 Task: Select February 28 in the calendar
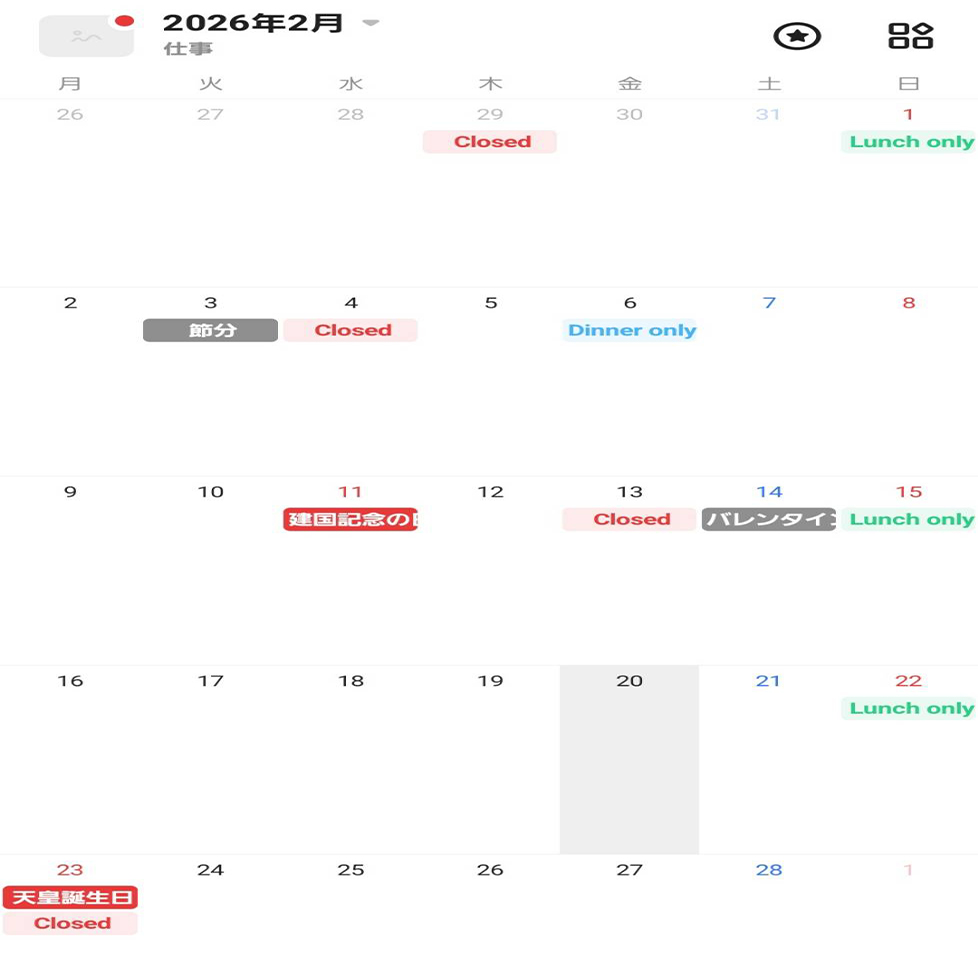click(x=768, y=910)
